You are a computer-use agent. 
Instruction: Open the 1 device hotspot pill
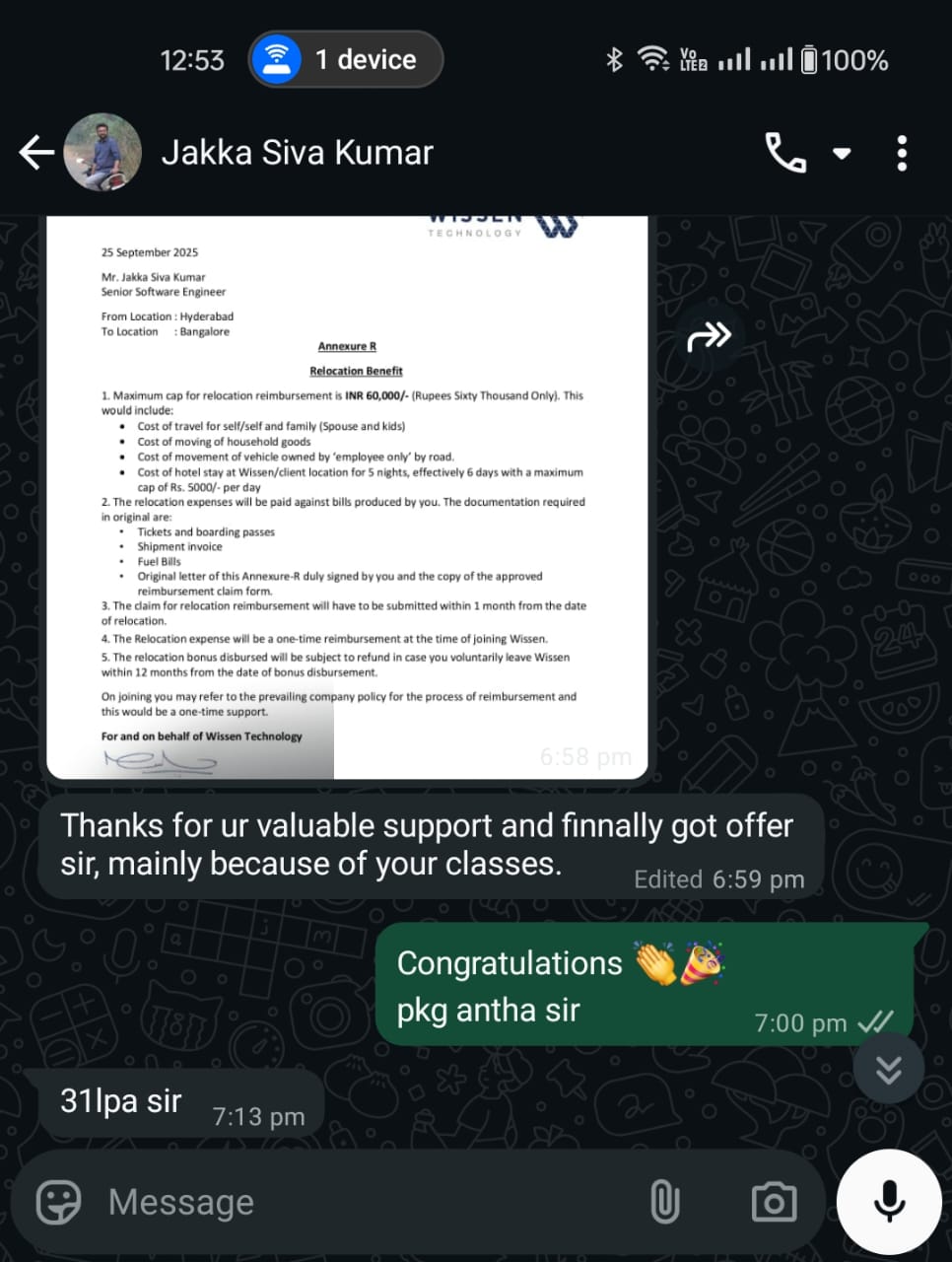pos(346,59)
